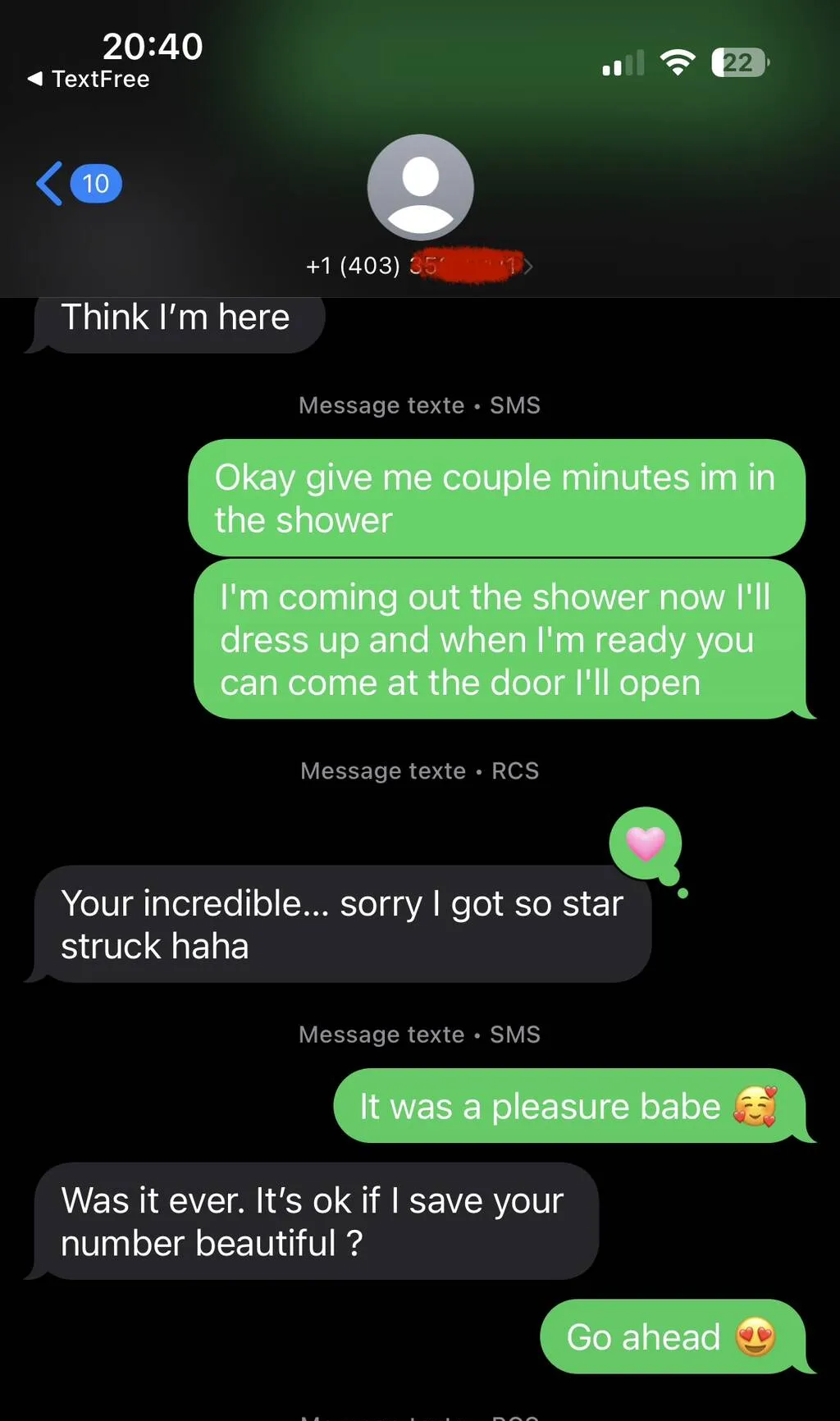The image size is (840, 1421).
Task: View the heart reaction on the star struck message
Action: coord(646,843)
